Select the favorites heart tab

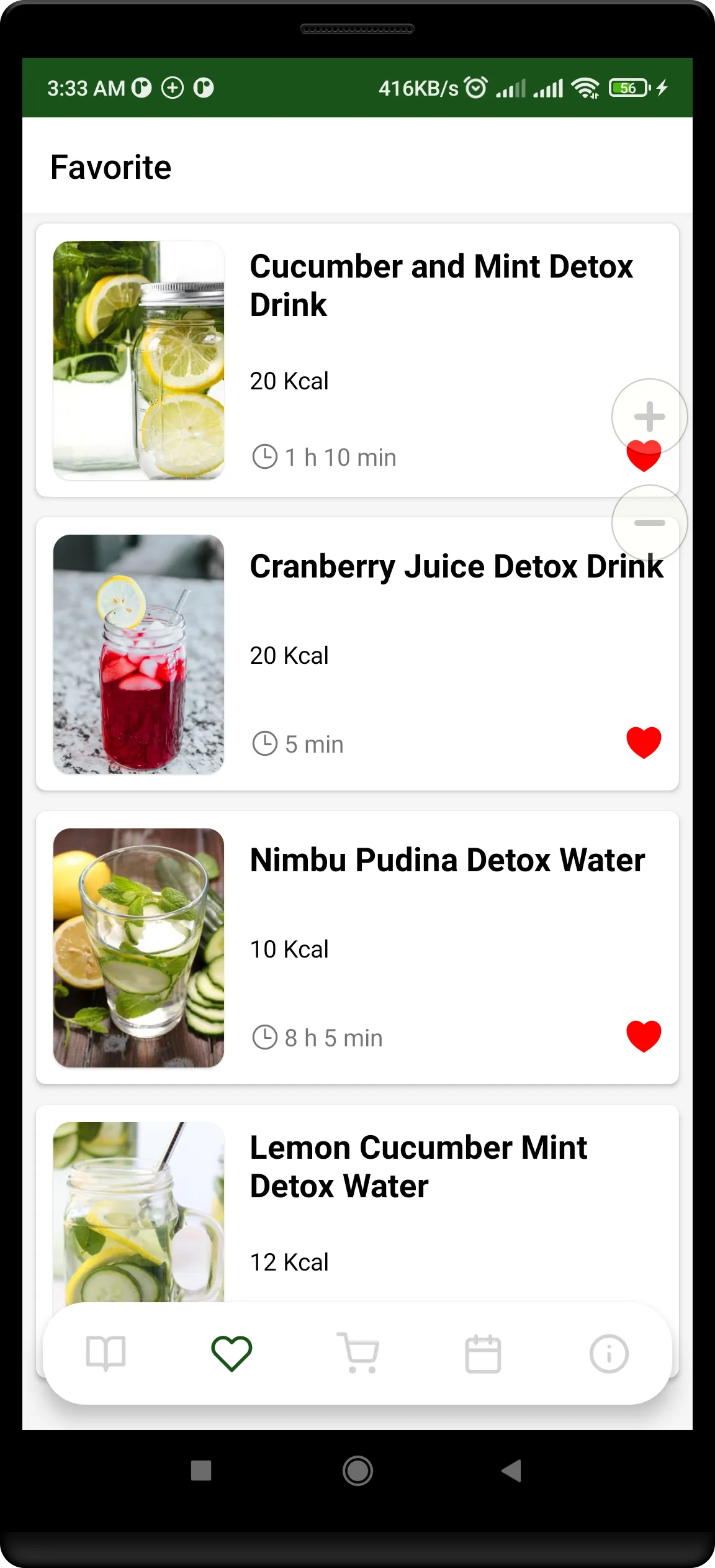[x=232, y=1353]
